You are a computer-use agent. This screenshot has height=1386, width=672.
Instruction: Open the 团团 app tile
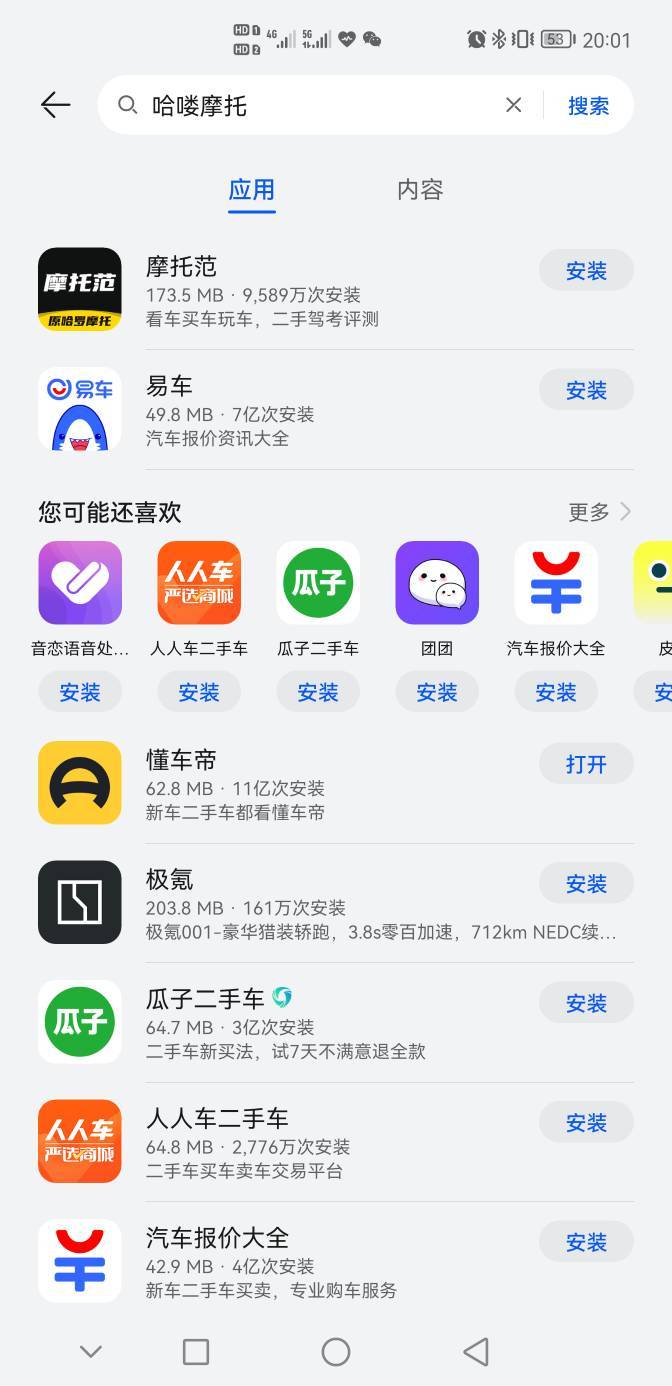[x=437, y=598]
